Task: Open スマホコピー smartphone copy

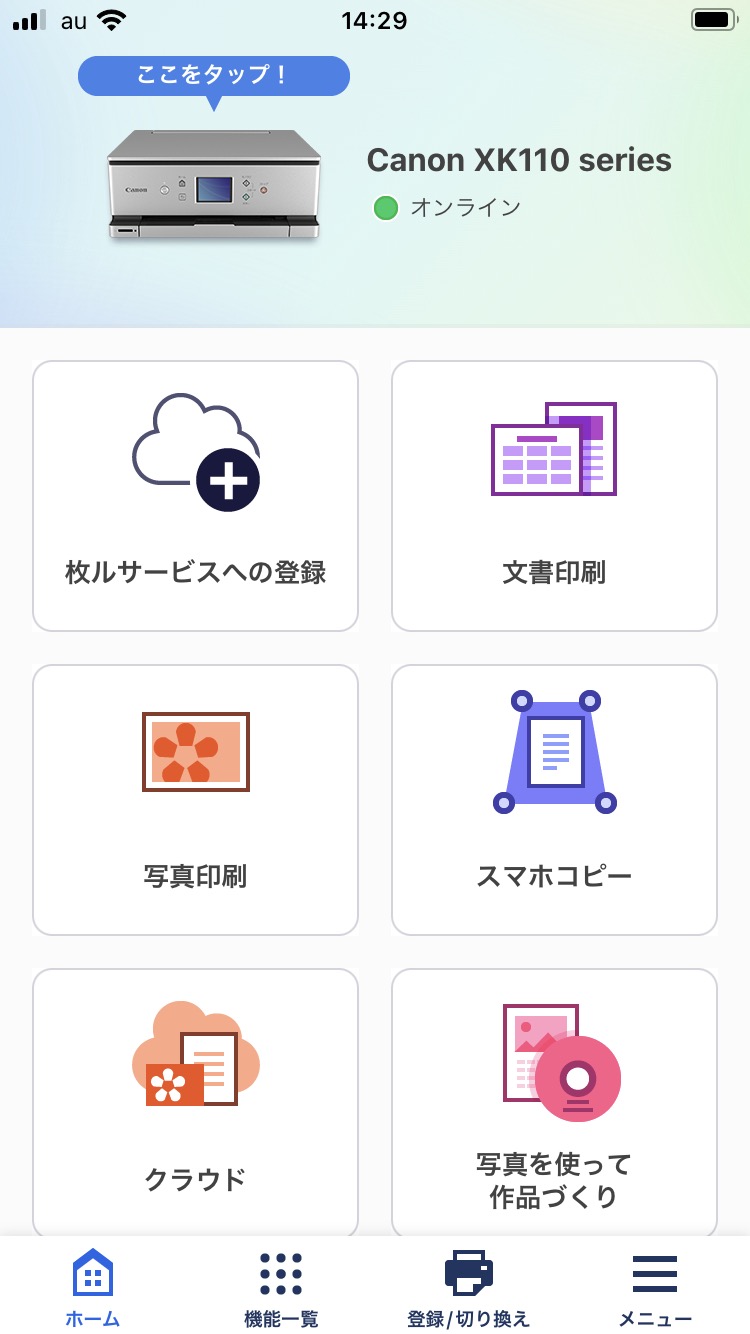Action: pos(554,800)
